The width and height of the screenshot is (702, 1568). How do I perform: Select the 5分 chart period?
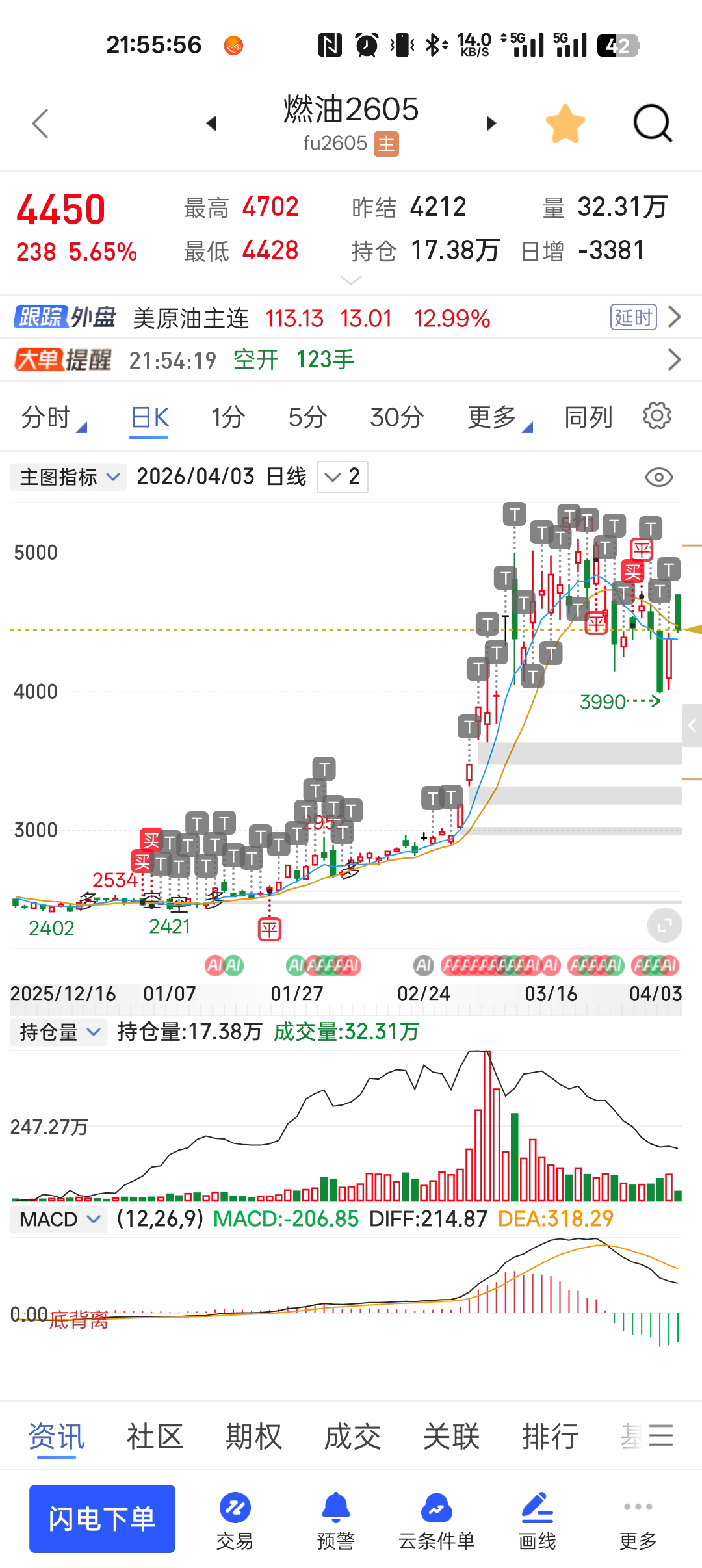pos(307,417)
